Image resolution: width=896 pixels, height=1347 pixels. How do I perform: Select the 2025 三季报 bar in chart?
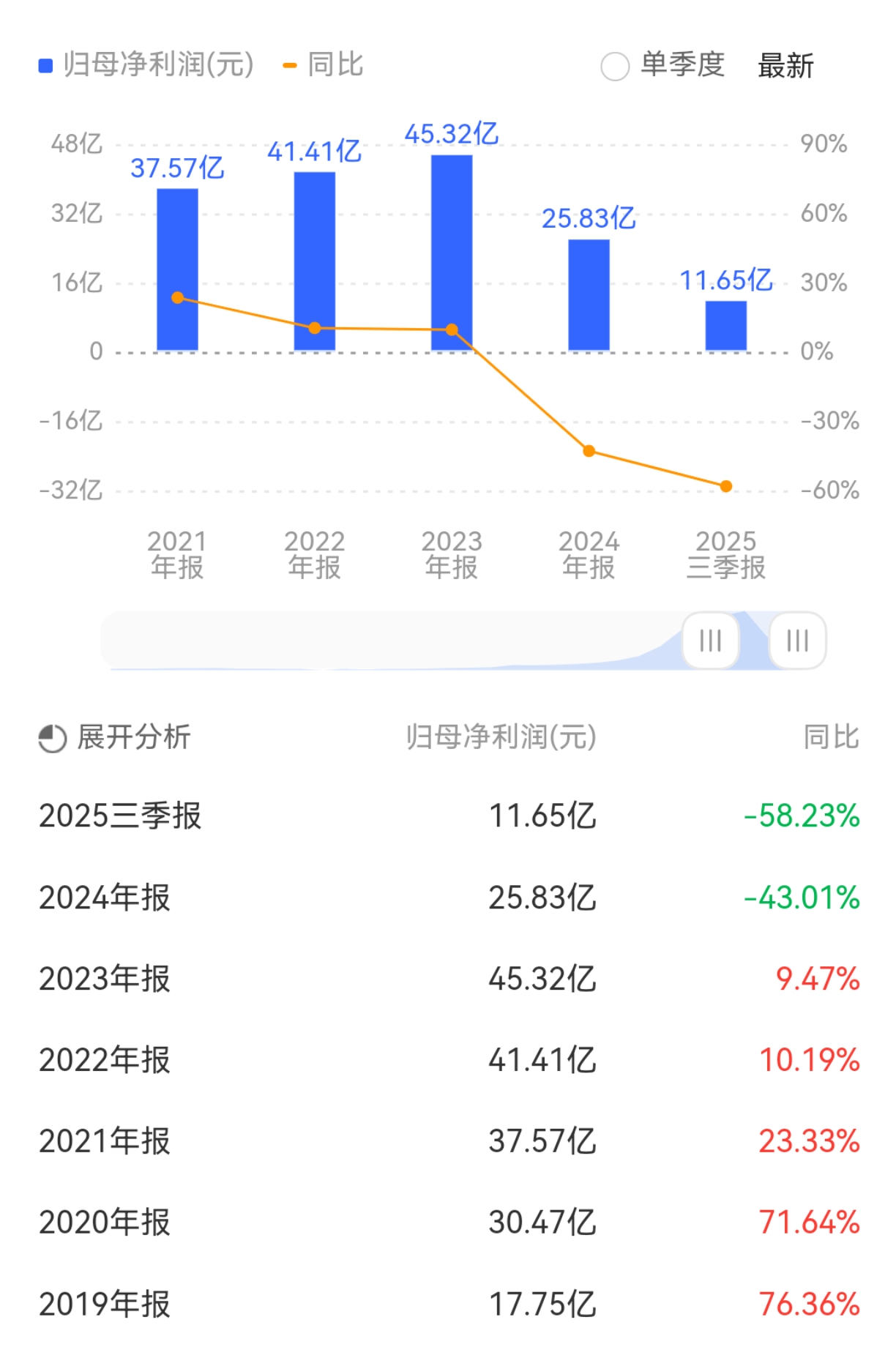pyautogui.click(x=725, y=326)
